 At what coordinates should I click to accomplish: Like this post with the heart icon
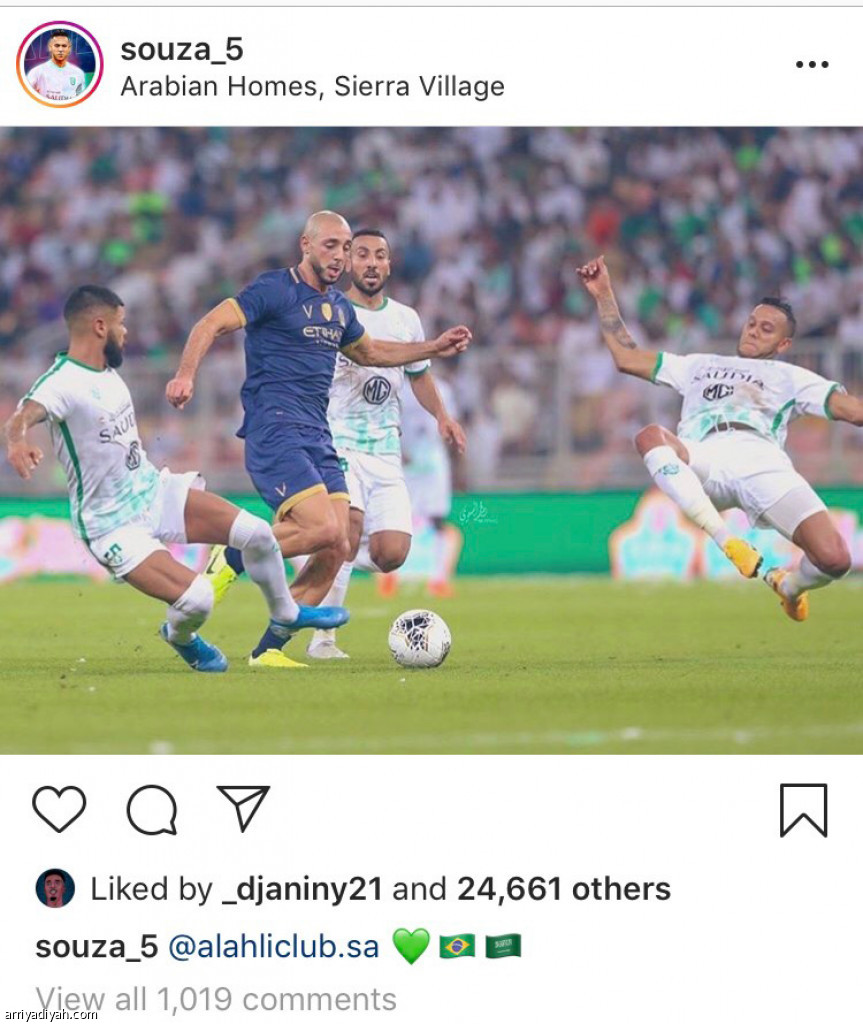59,809
